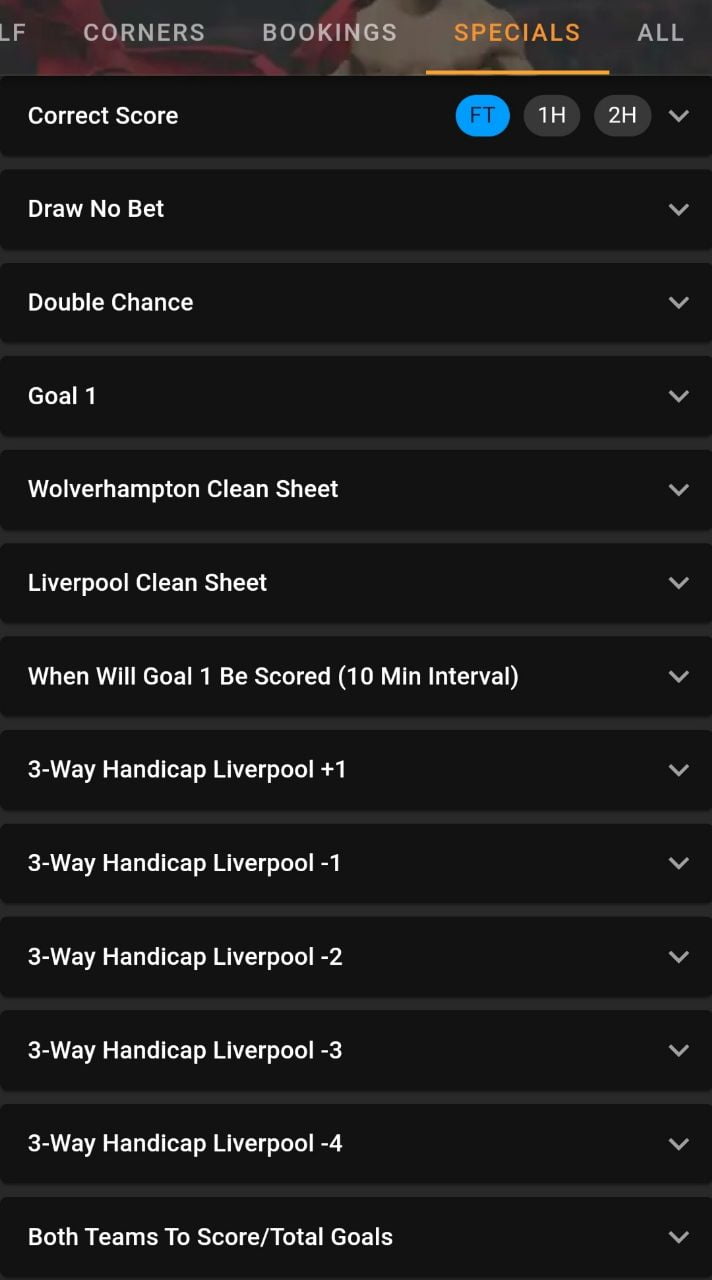
Task: Switch to the Corners tab
Action: click(x=144, y=32)
